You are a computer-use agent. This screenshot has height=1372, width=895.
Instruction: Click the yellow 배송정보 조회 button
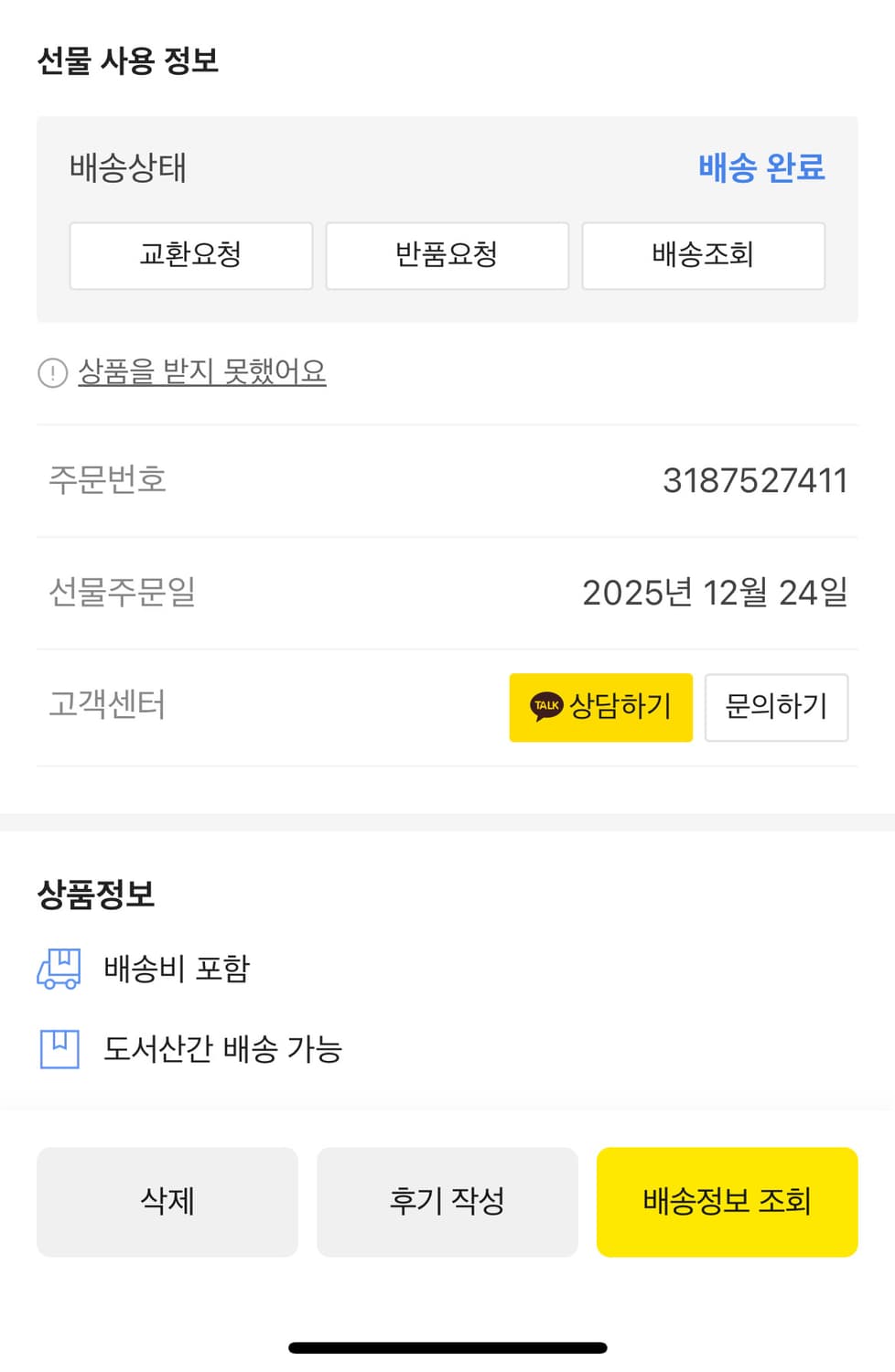point(727,1203)
